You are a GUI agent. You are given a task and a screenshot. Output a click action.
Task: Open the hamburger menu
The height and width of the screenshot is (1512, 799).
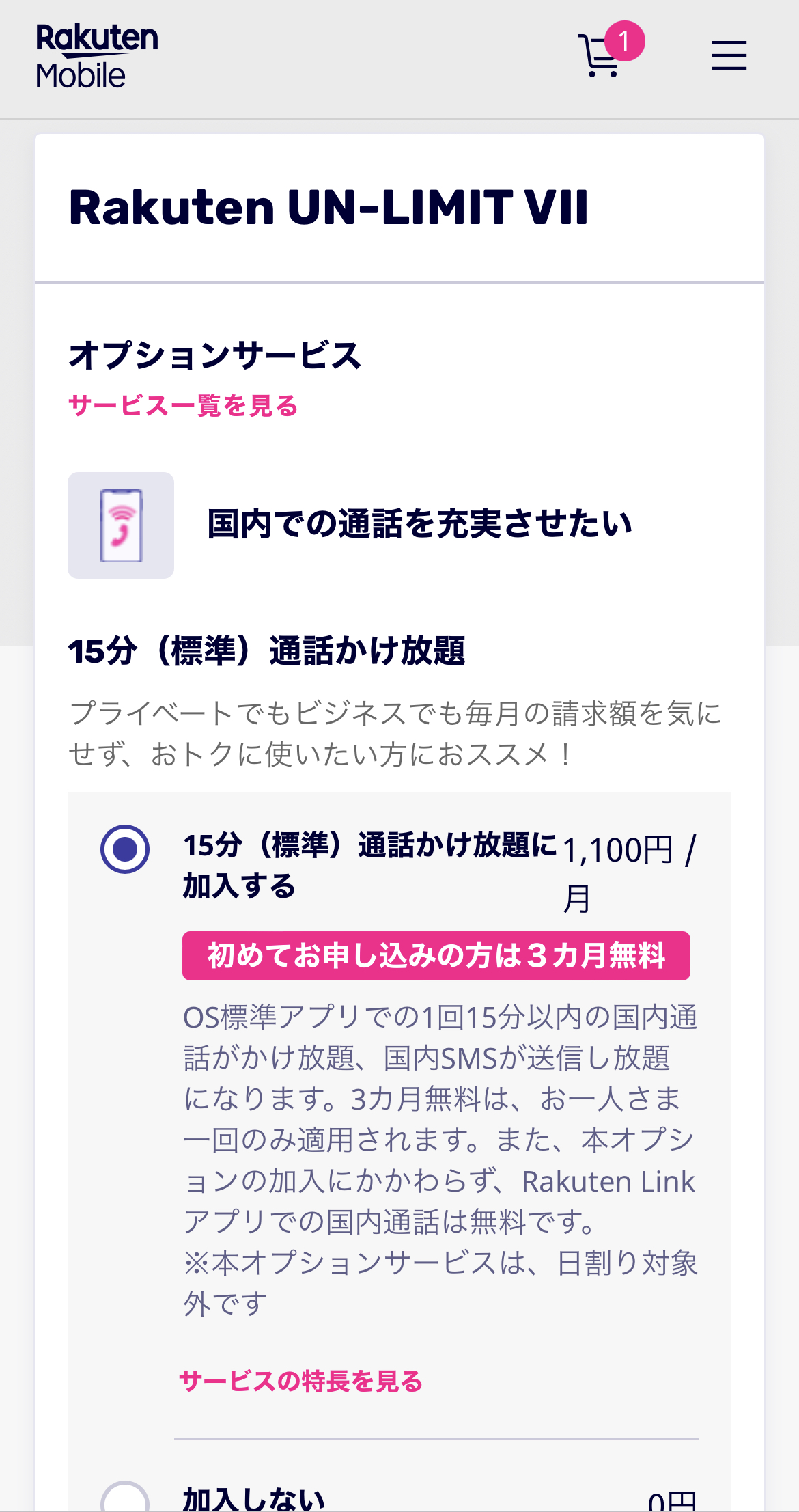[729, 55]
